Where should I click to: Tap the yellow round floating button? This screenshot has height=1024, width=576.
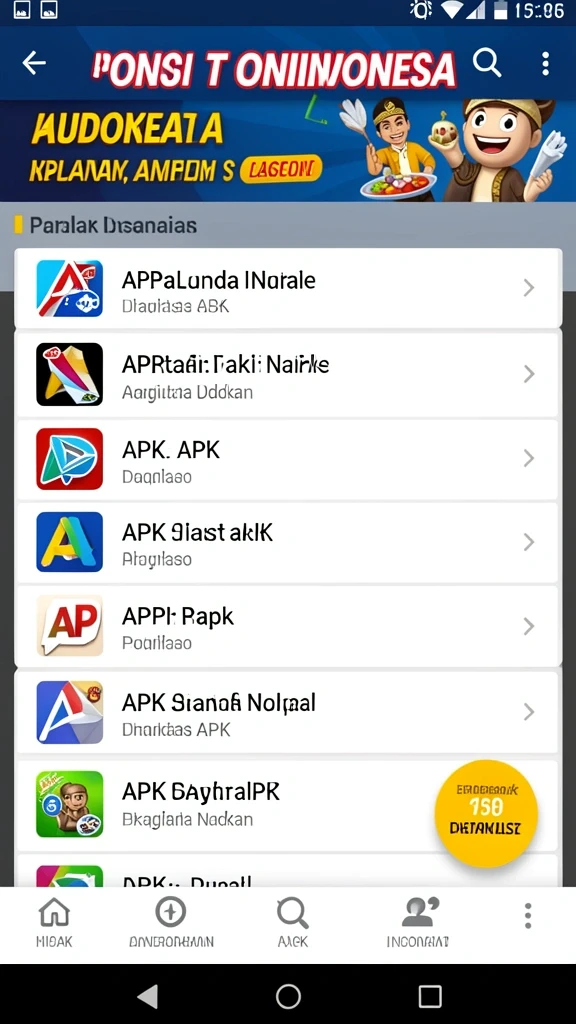tap(486, 814)
